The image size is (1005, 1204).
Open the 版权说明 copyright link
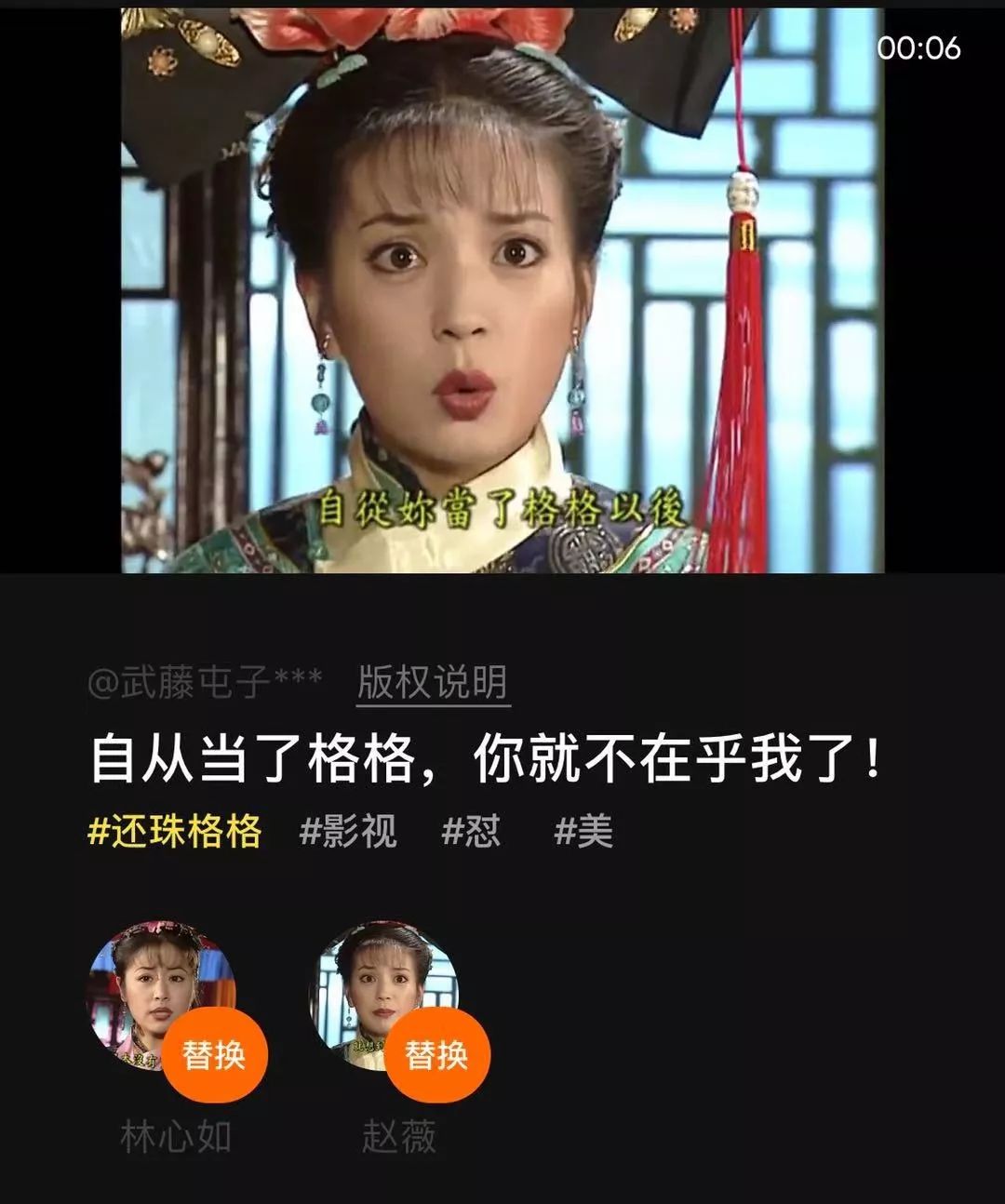[x=433, y=683]
